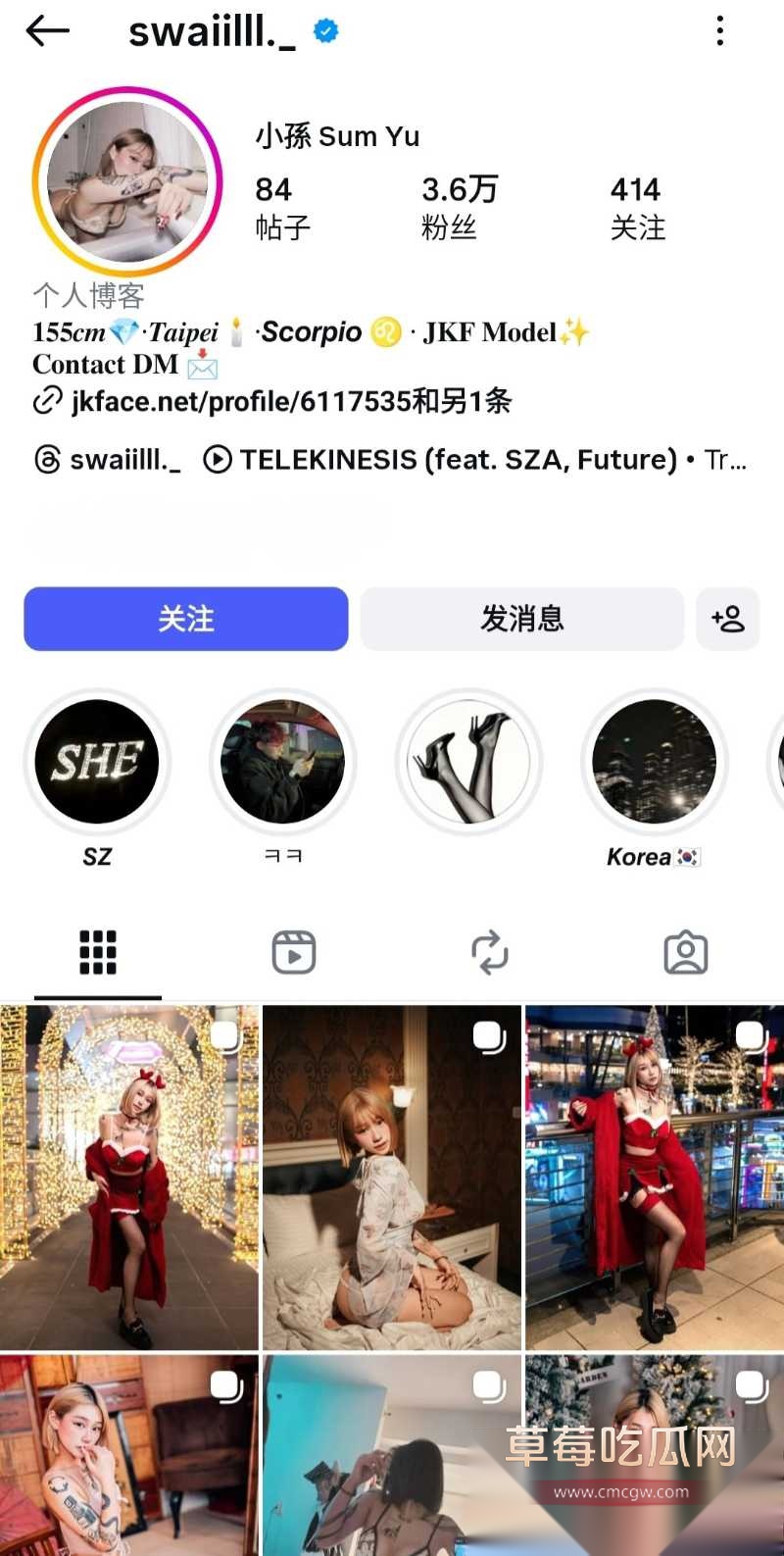784x1556 pixels.
Task: Open the jkface.net profile link
Action: [245, 402]
